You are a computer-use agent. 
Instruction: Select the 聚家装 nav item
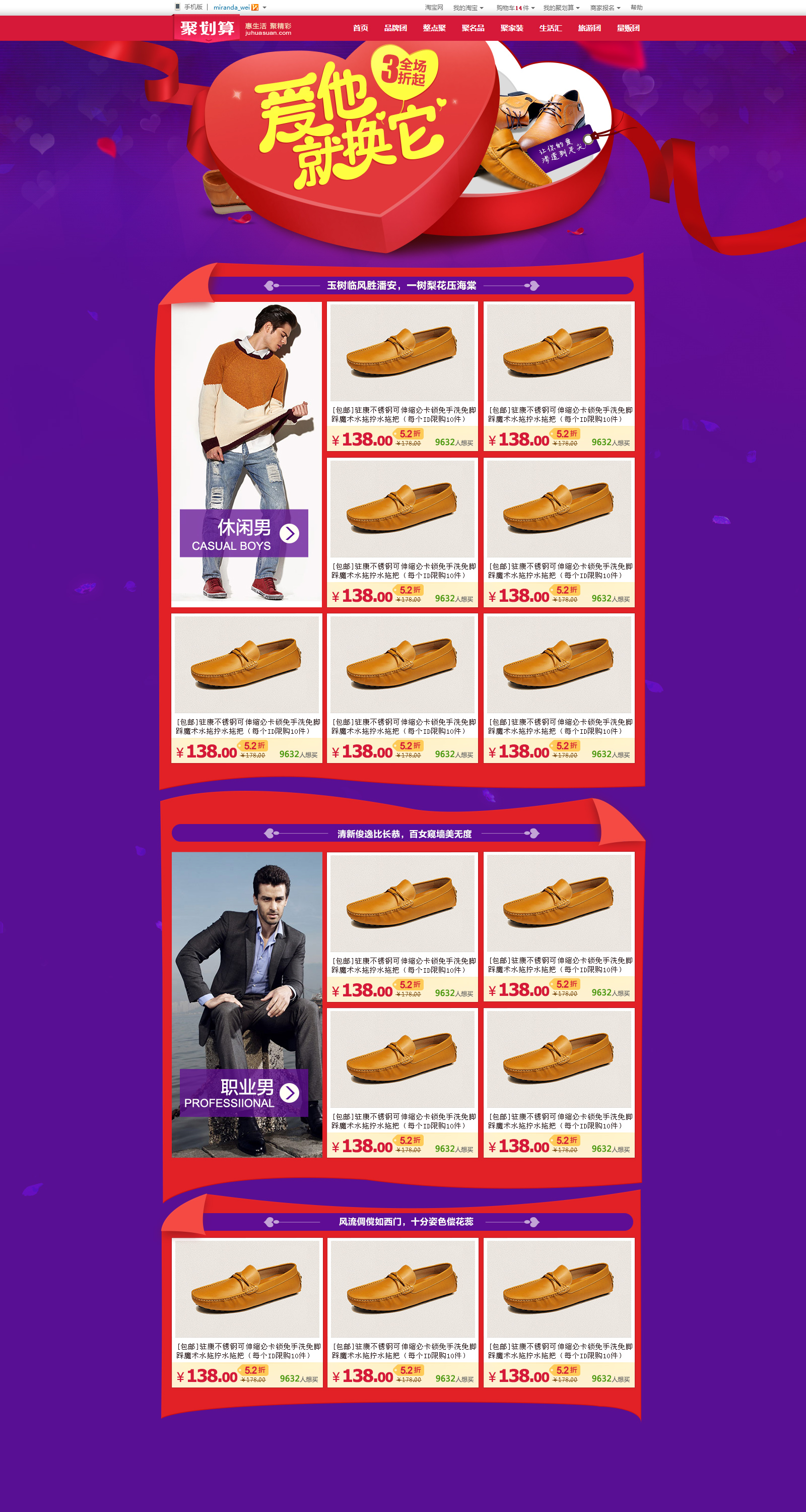(x=511, y=28)
